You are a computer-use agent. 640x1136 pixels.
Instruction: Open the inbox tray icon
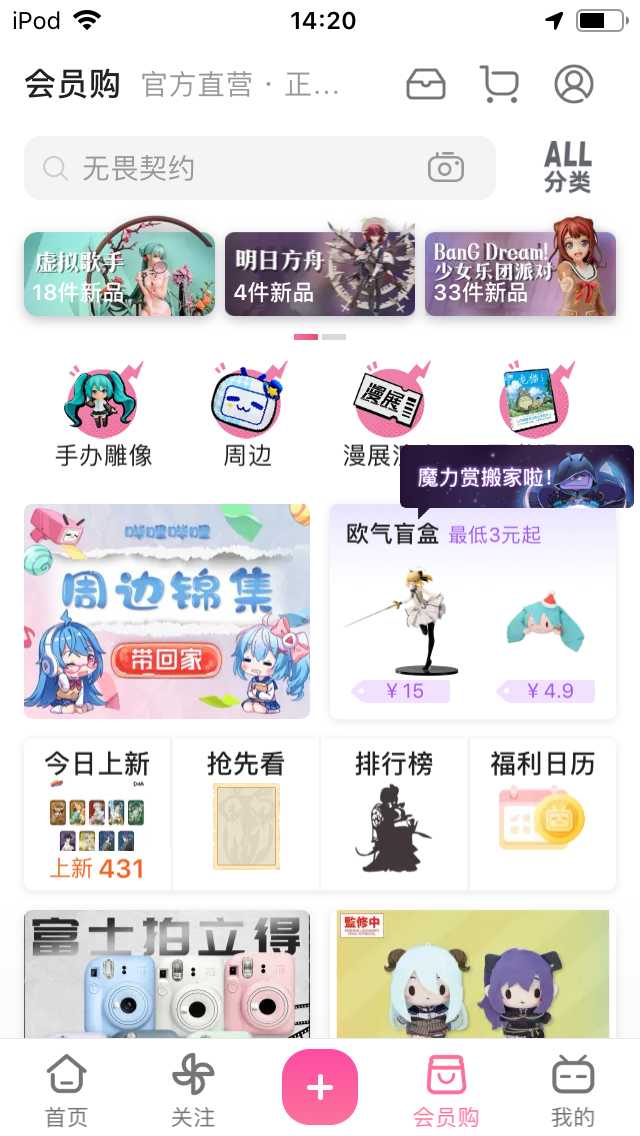pyautogui.click(x=426, y=84)
